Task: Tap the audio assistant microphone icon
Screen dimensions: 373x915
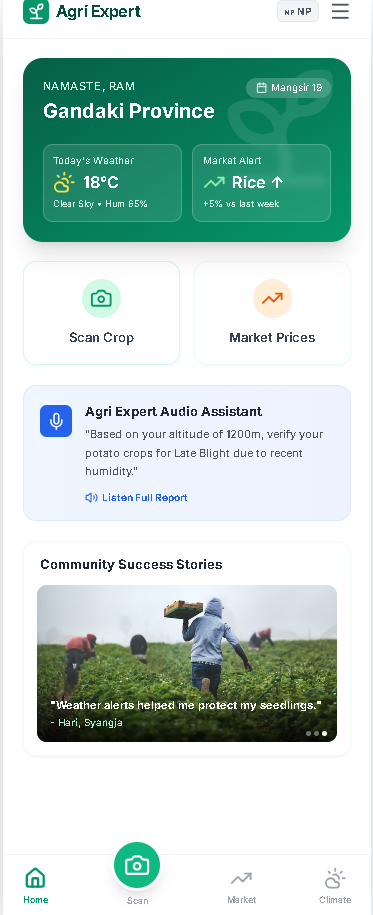Action: point(56,421)
